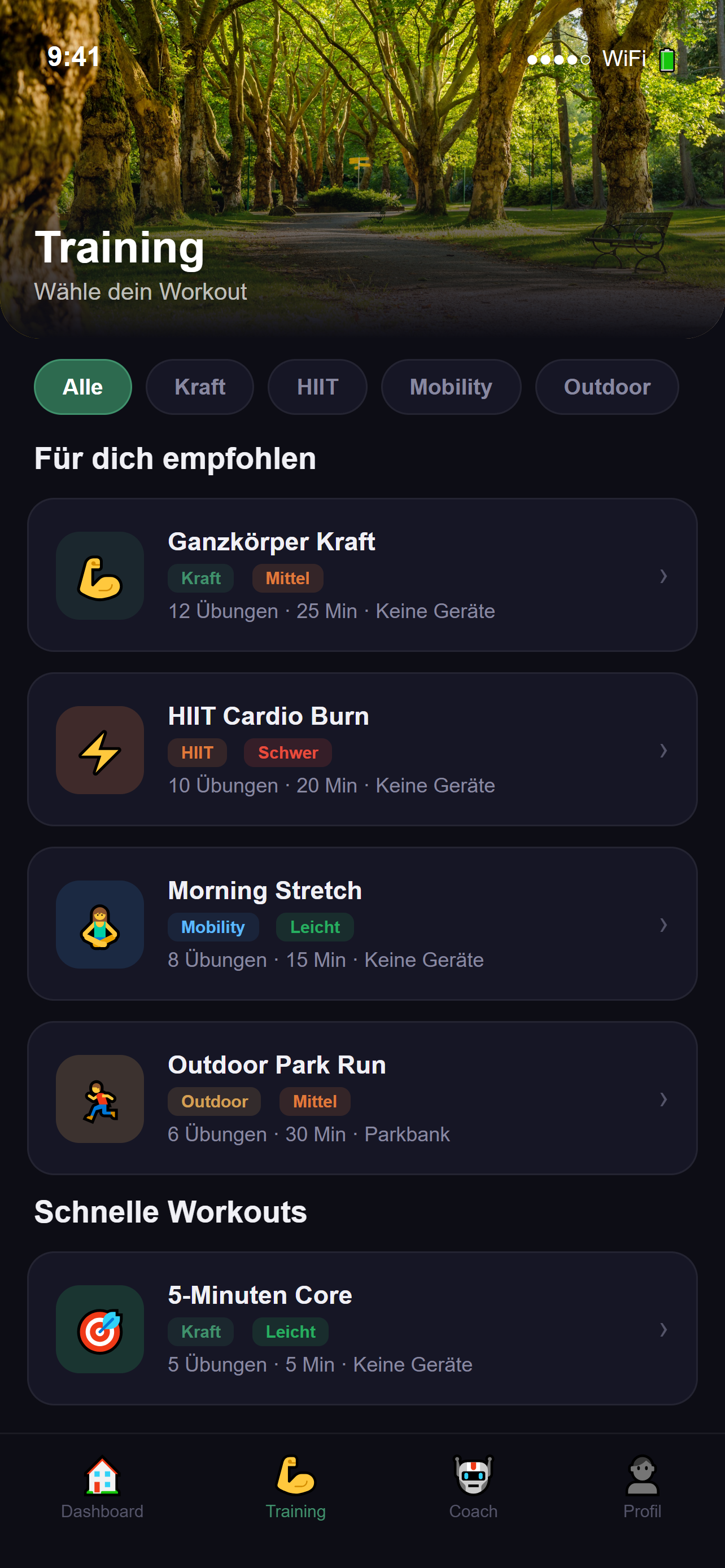
Task: Click the running figure icon on Outdoor Park Run
Action: pyautogui.click(x=99, y=1099)
